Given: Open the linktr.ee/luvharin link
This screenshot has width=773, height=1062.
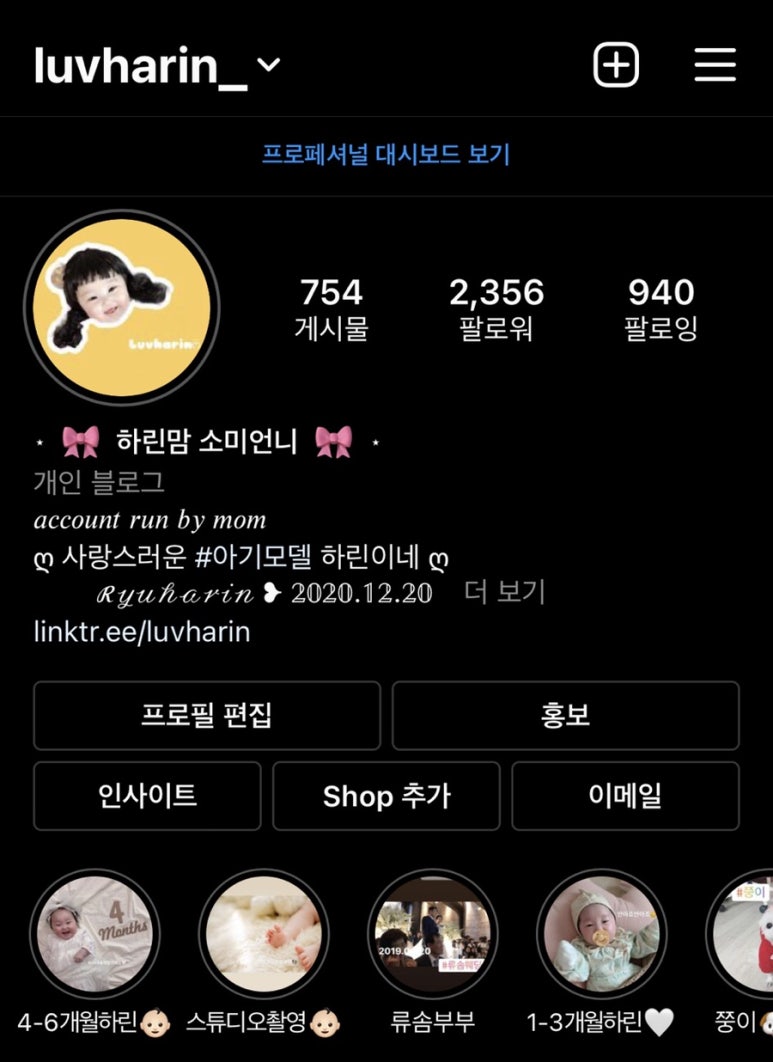Looking at the screenshot, I should click(141, 632).
